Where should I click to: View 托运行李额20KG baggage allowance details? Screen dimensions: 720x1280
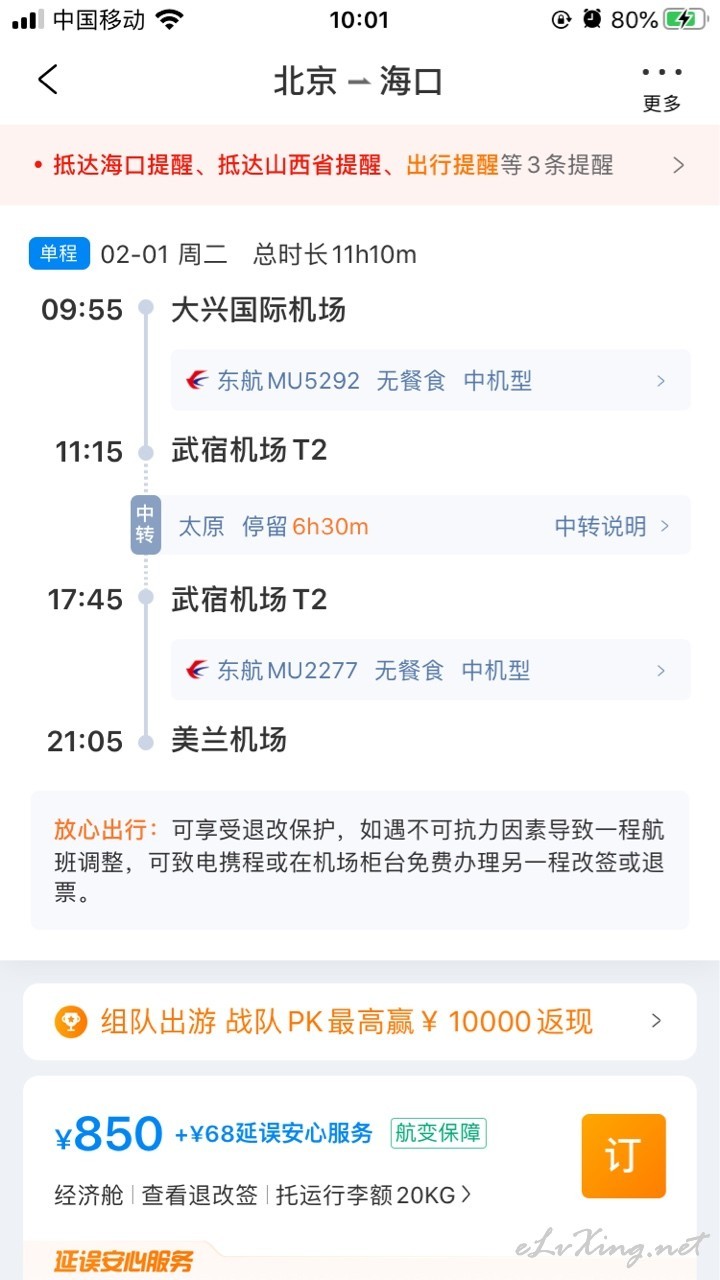coord(373,1195)
